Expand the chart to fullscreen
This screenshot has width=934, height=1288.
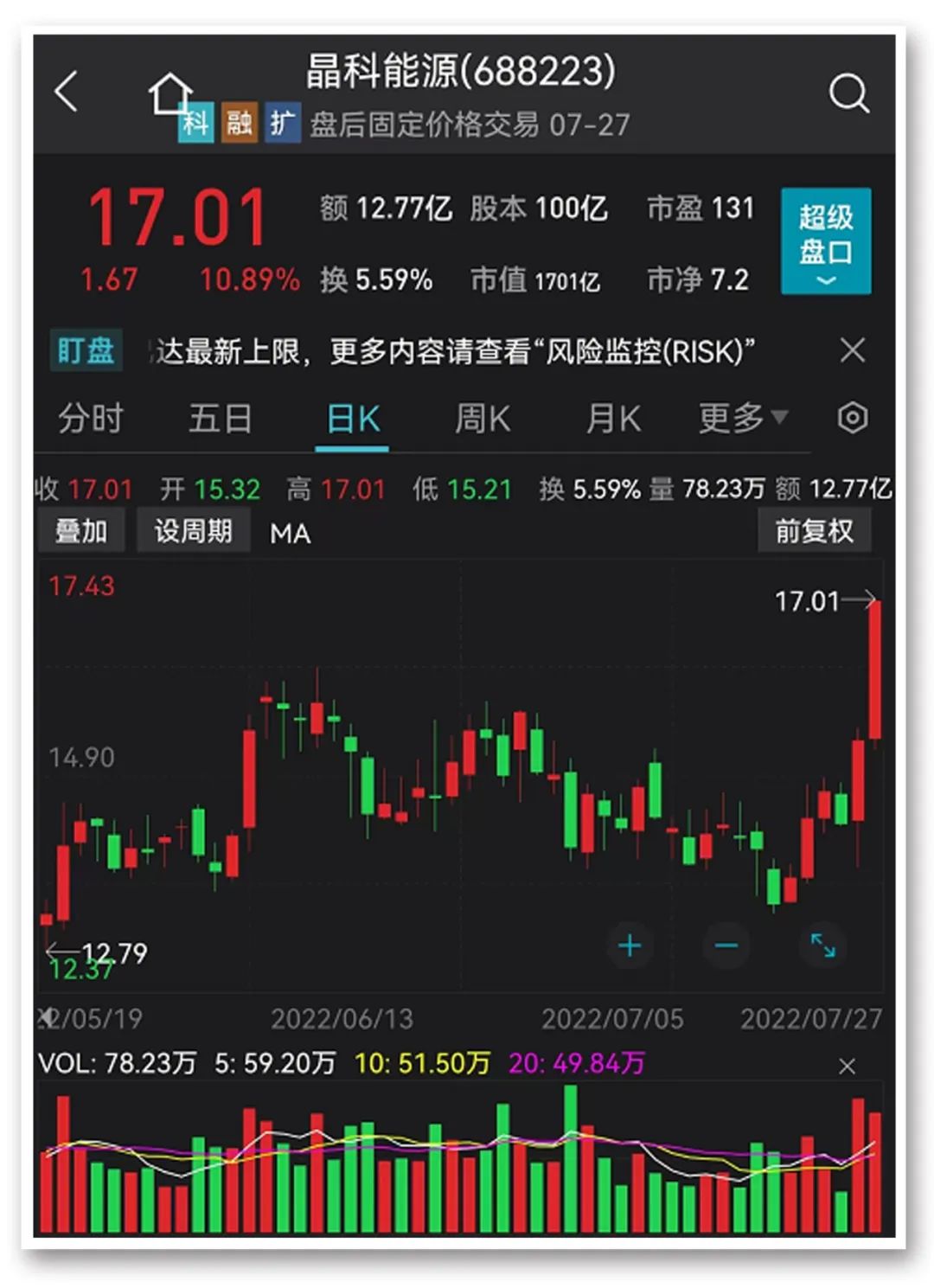[x=822, y=945]
